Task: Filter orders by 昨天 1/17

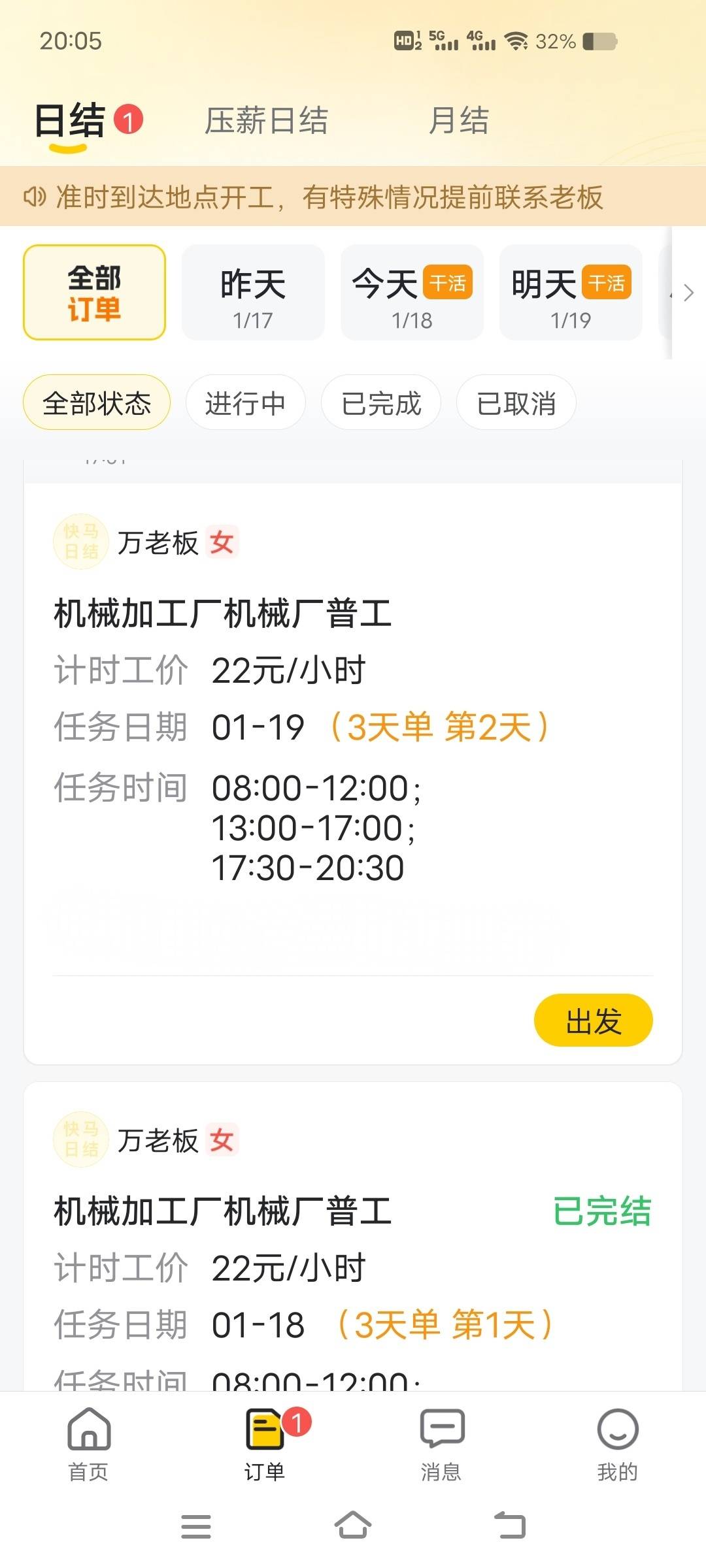Action: pos(253,293)
